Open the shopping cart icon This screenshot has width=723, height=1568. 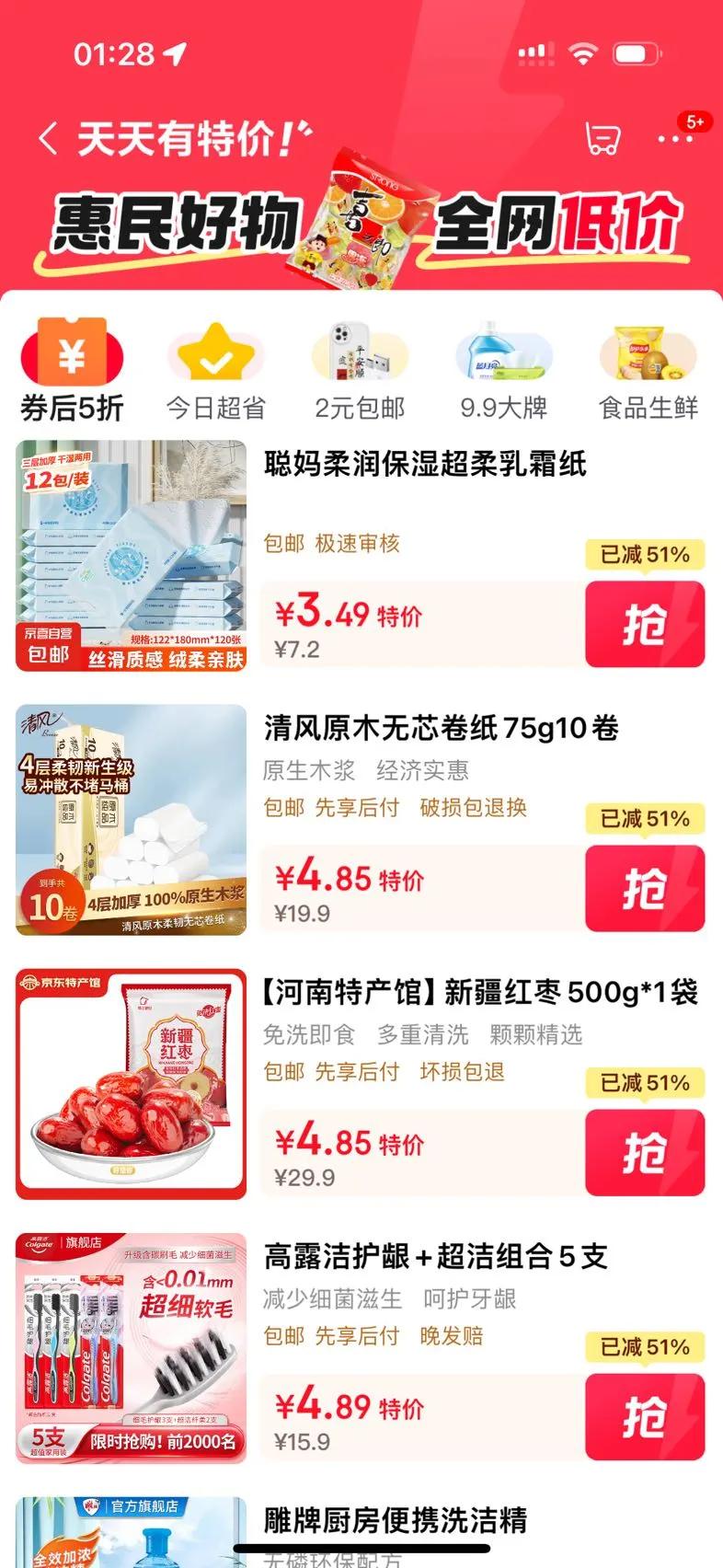(602, 139)
